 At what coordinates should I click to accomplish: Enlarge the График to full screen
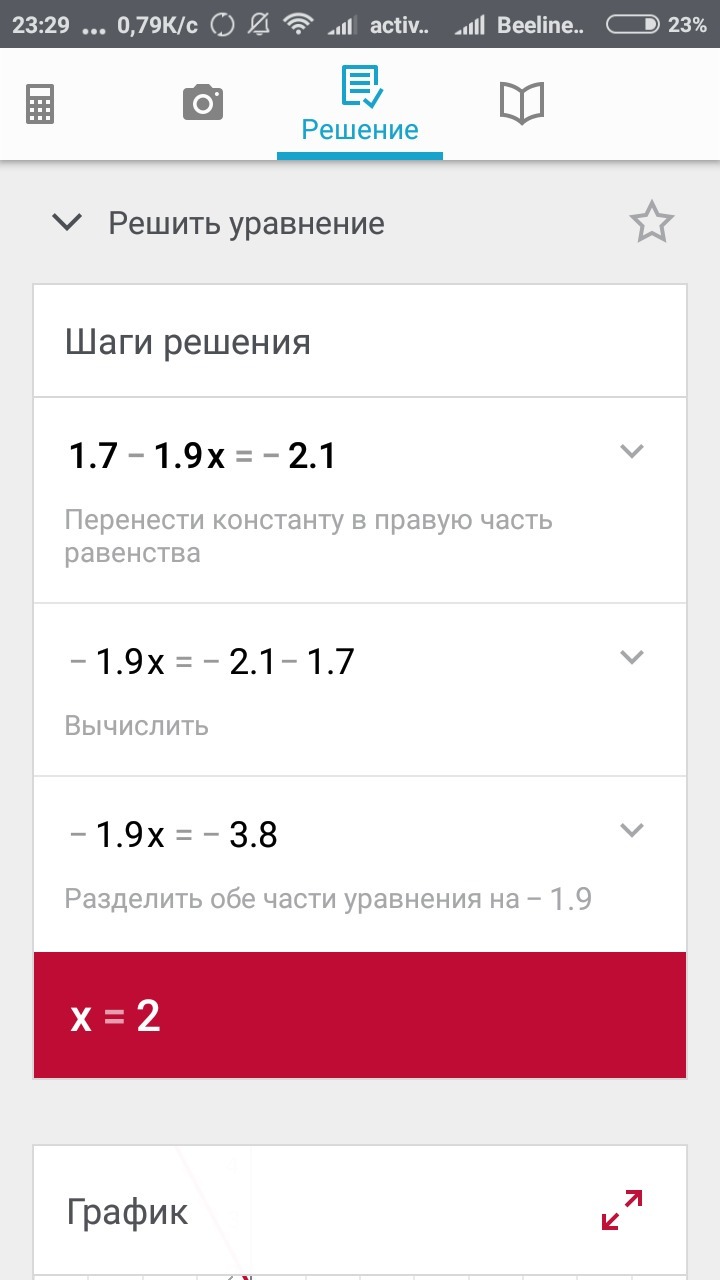(x=622, y=1209)
